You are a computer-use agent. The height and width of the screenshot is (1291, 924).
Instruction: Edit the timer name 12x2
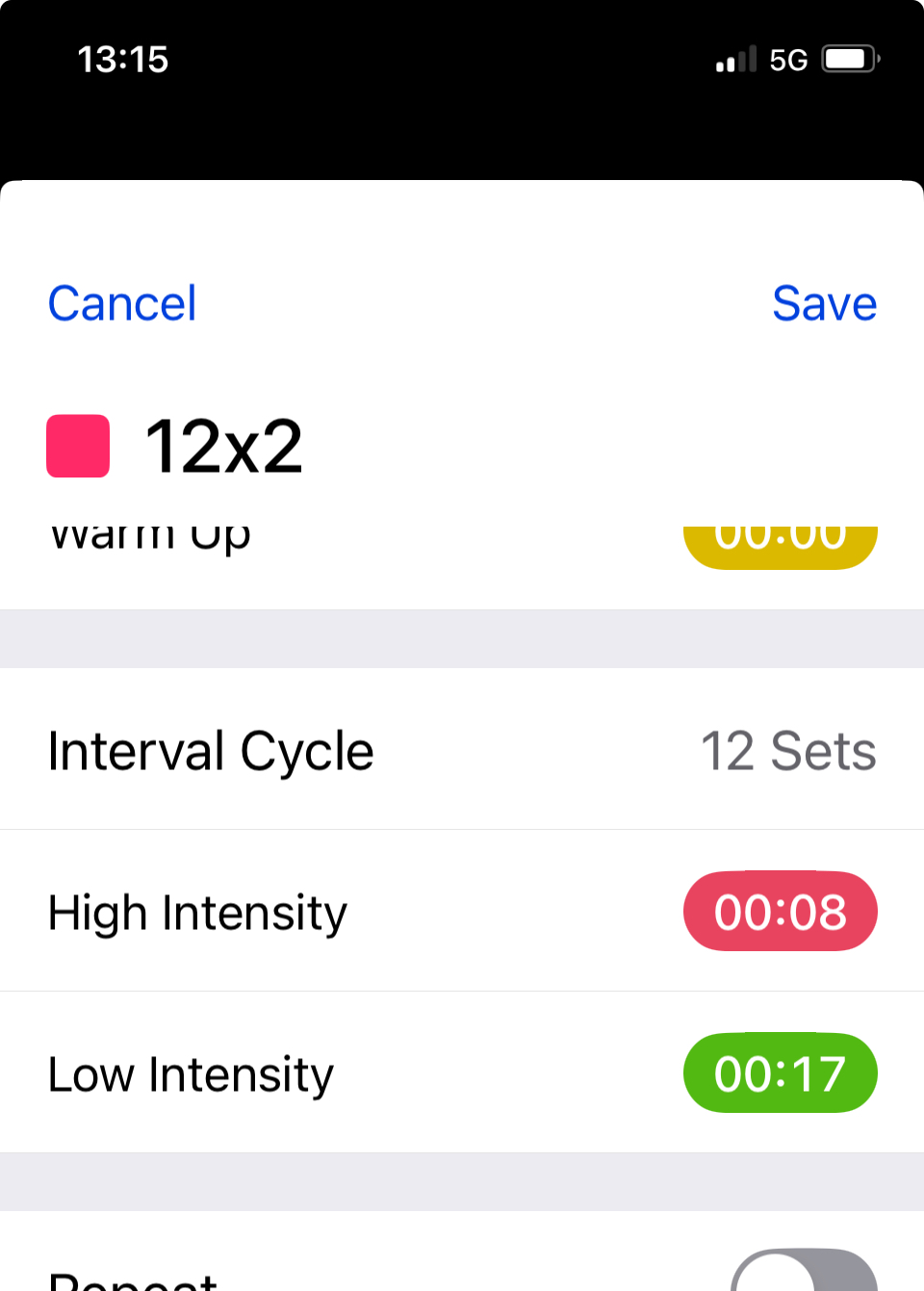coord(223,447)
